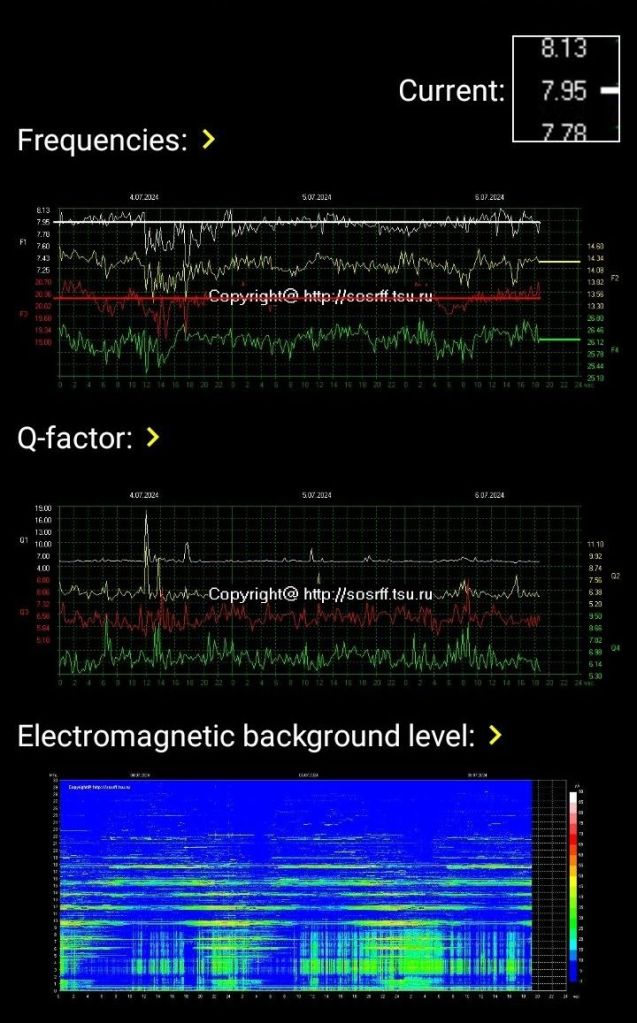Open the Electromagnetic background level section
The height and width of the screenshot is (1023, 637).
(493, 736)
